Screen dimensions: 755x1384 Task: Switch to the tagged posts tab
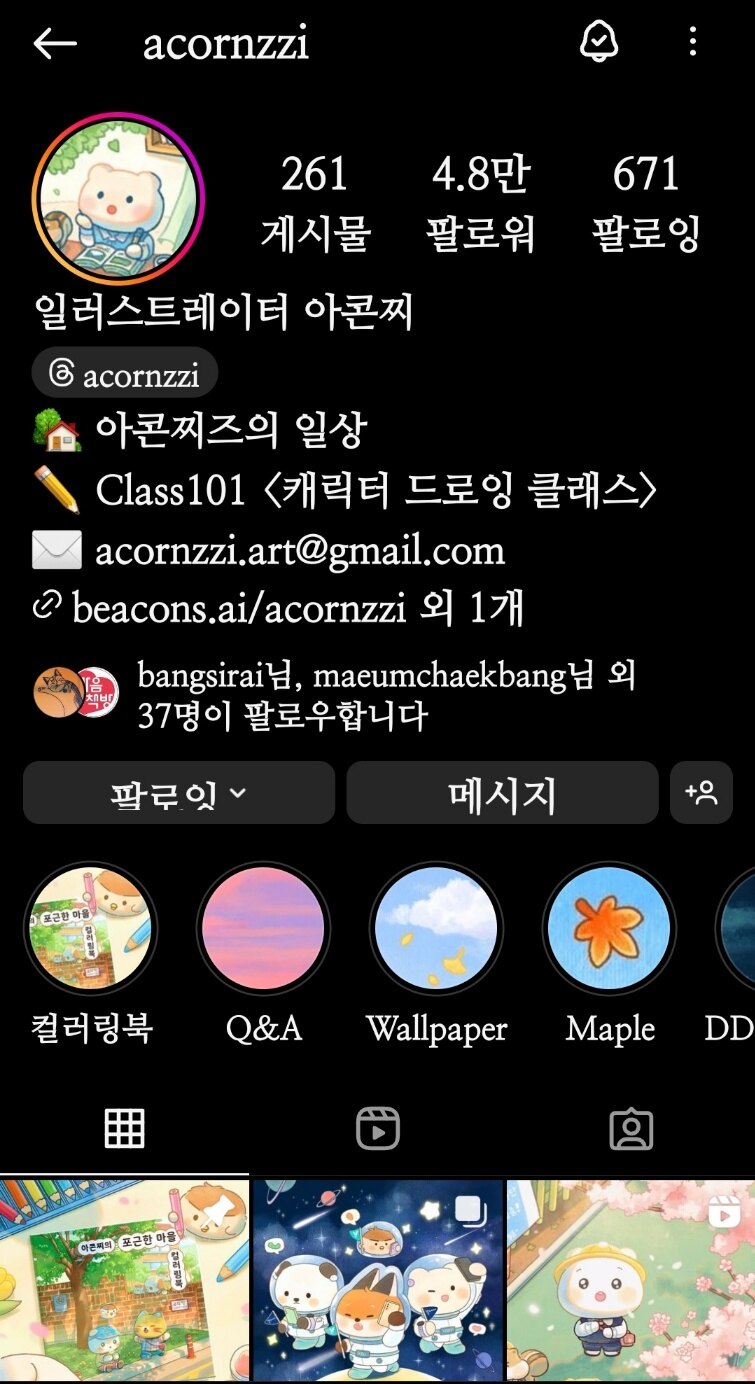631,1129
